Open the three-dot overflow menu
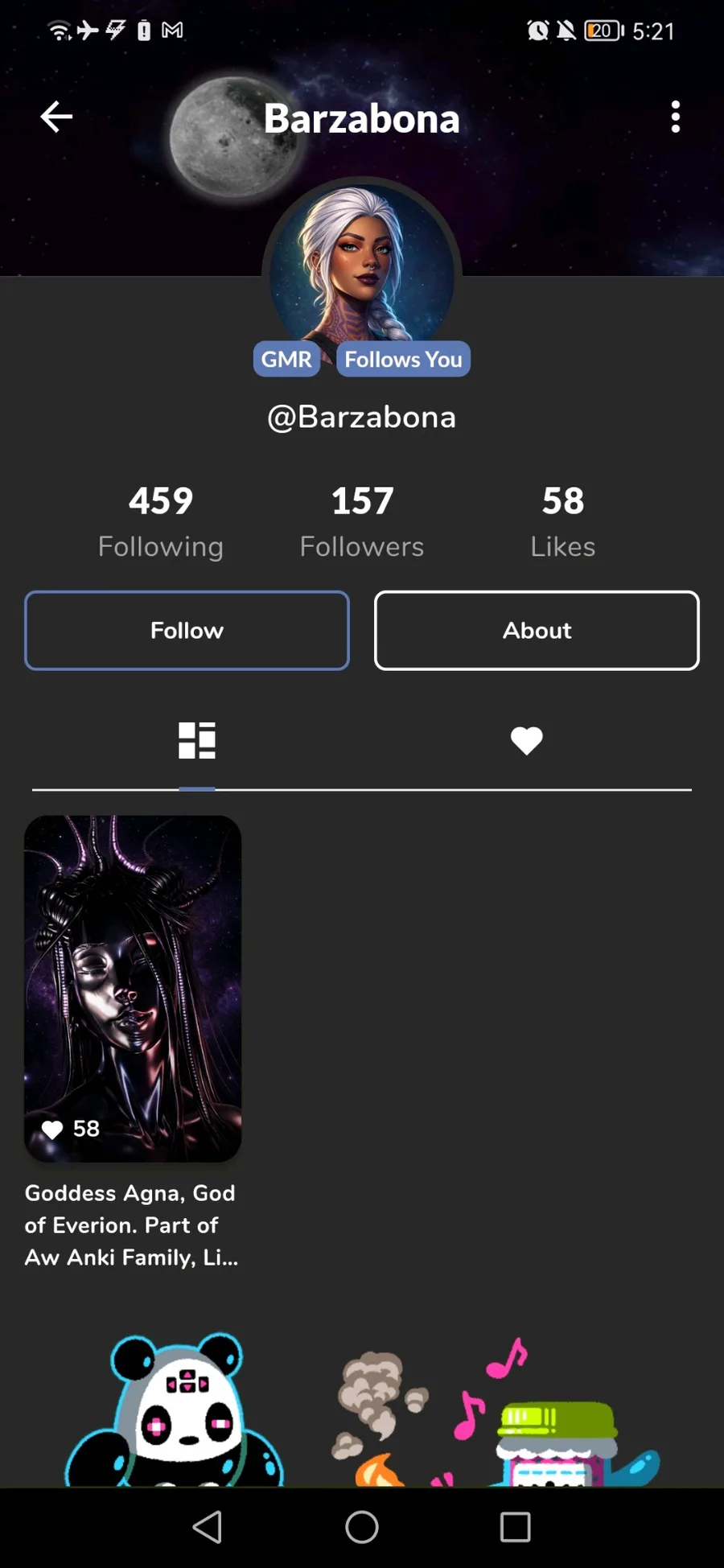 coord(675,117)
